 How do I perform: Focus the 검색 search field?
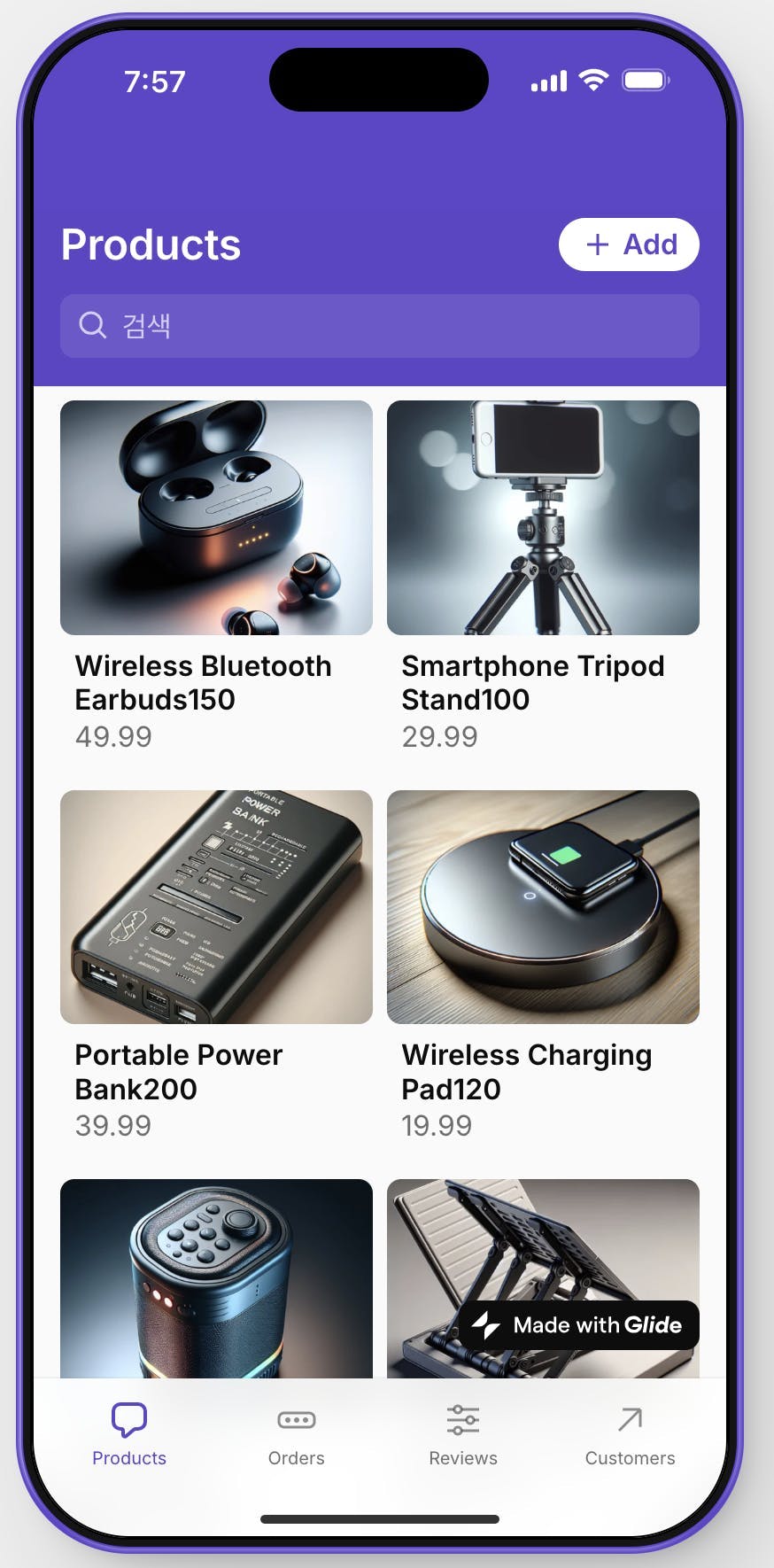click(x=379, y=326)
